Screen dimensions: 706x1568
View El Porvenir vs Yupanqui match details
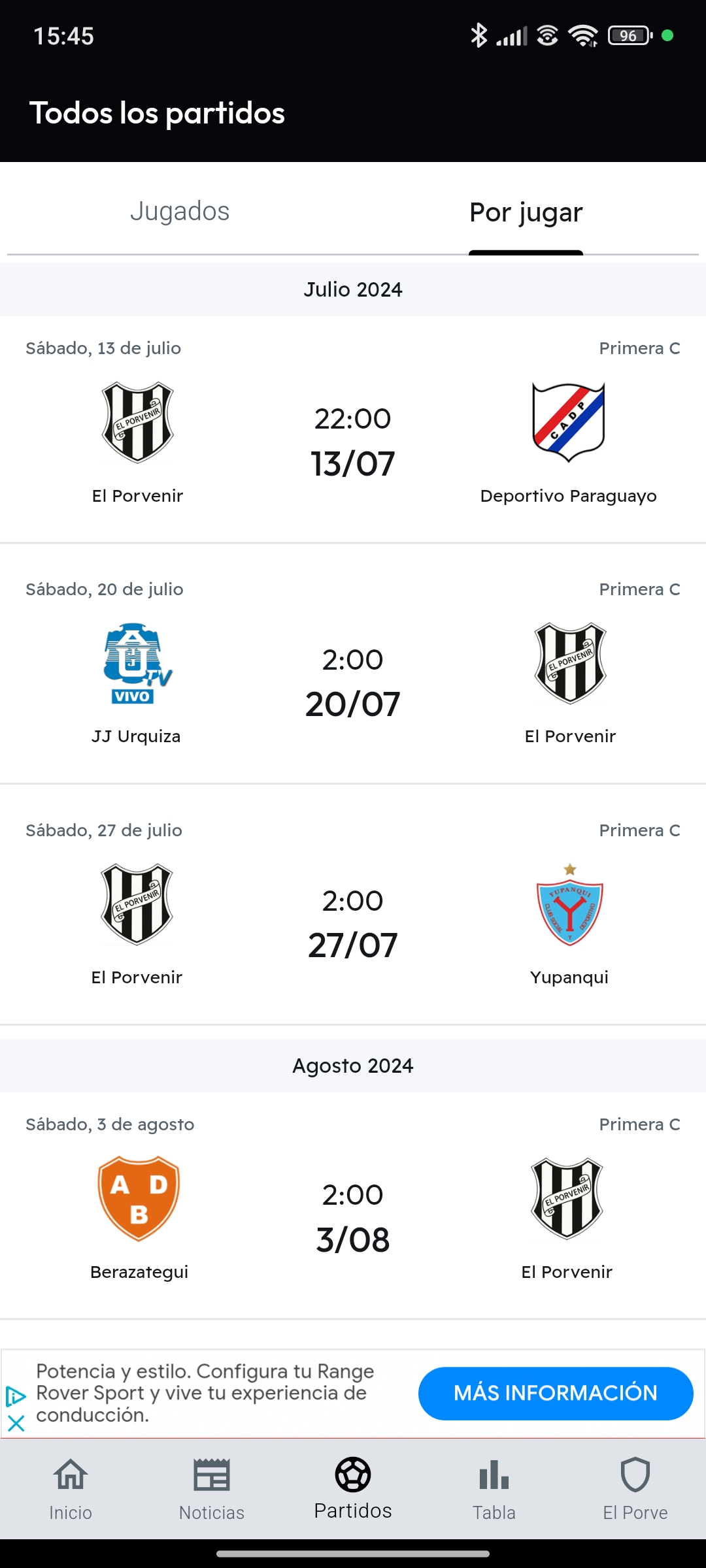click(x=353, y=923)
